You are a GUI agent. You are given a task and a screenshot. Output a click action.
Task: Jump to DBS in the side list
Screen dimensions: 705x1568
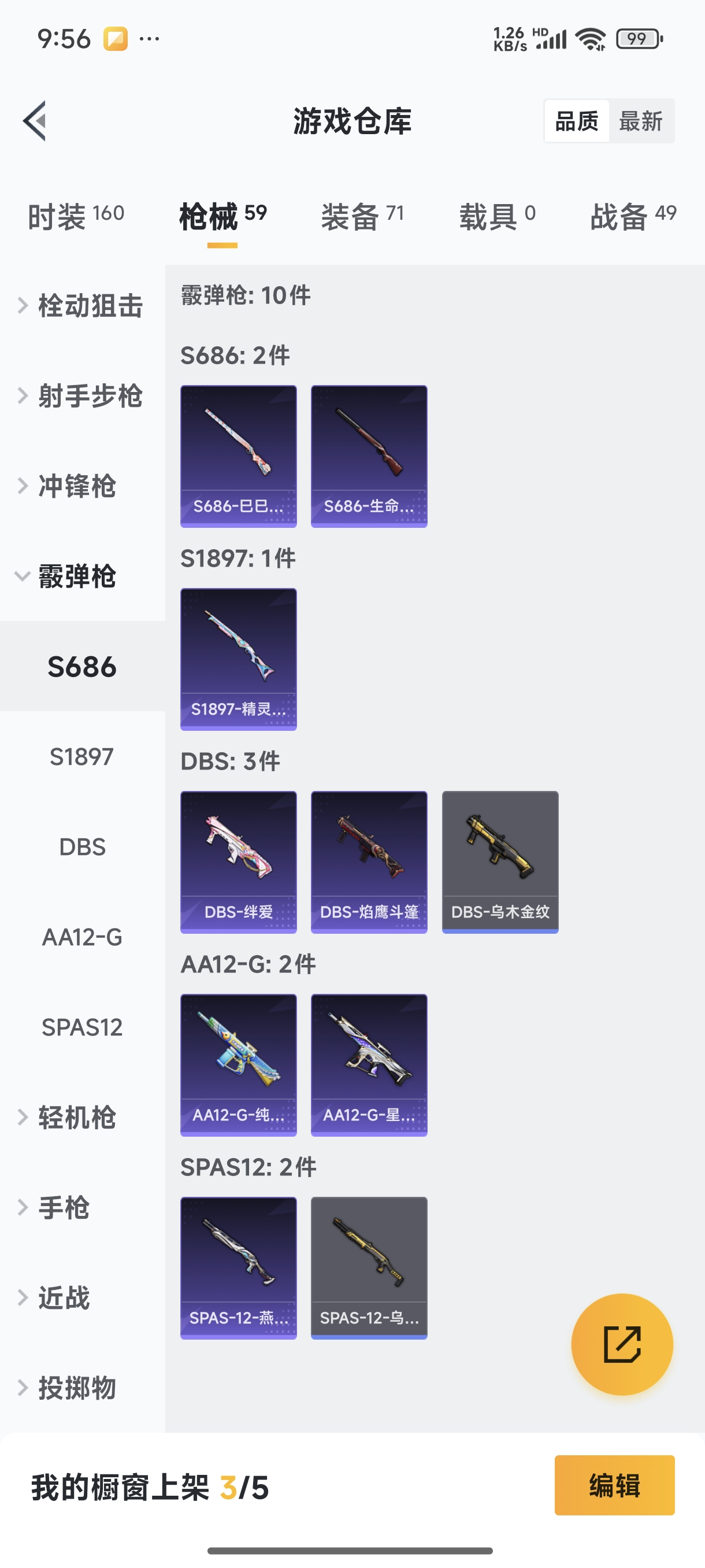point(82,846)
